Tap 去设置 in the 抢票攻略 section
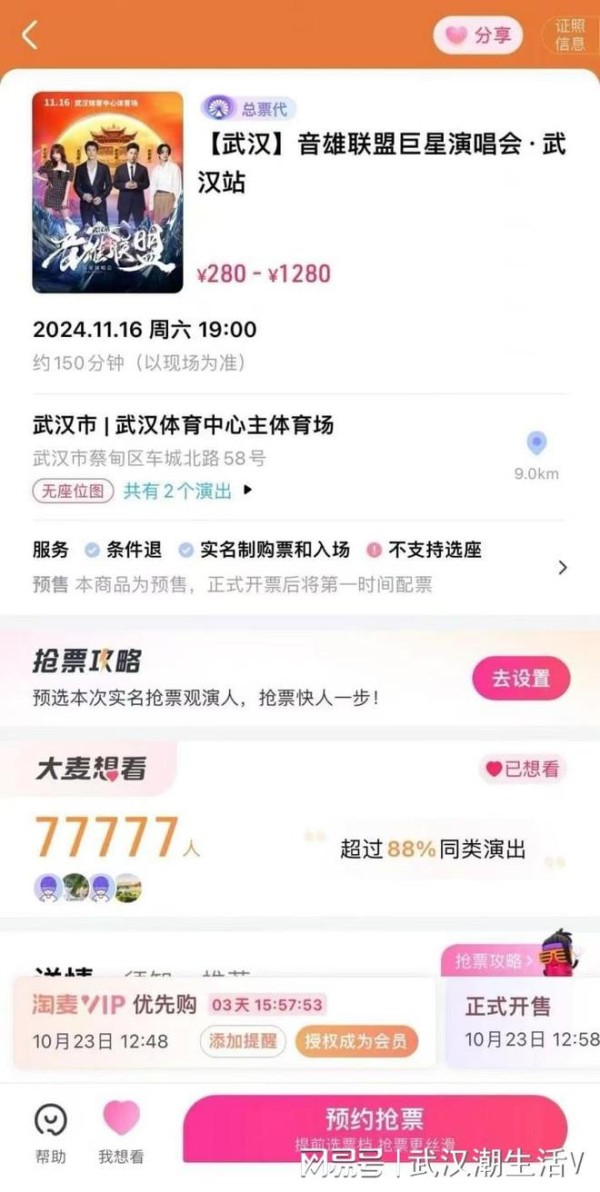This screenshot has height=1192, width=600. click(521, 678)
